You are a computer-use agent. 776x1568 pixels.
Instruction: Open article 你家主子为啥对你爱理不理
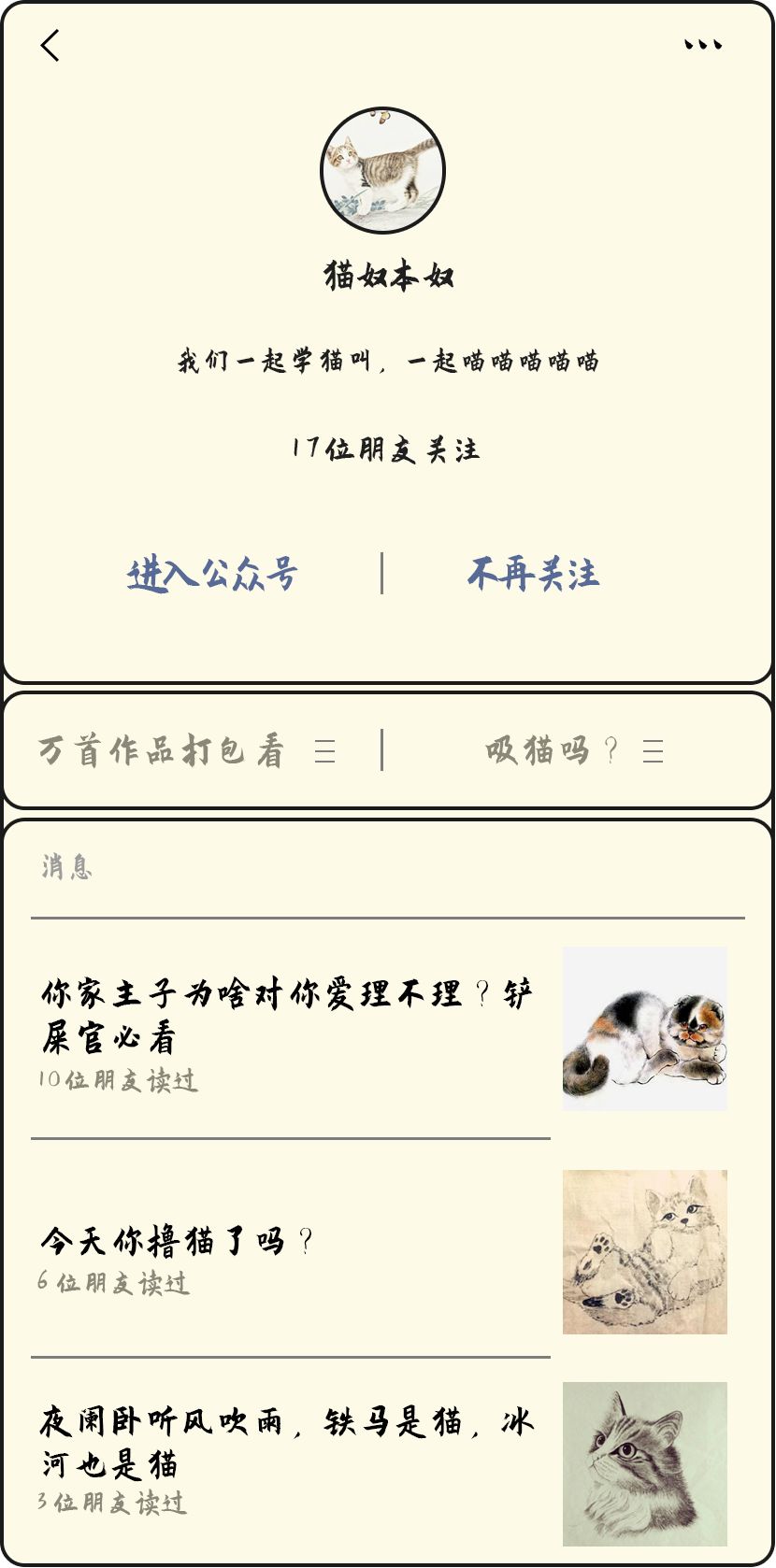288,1015
